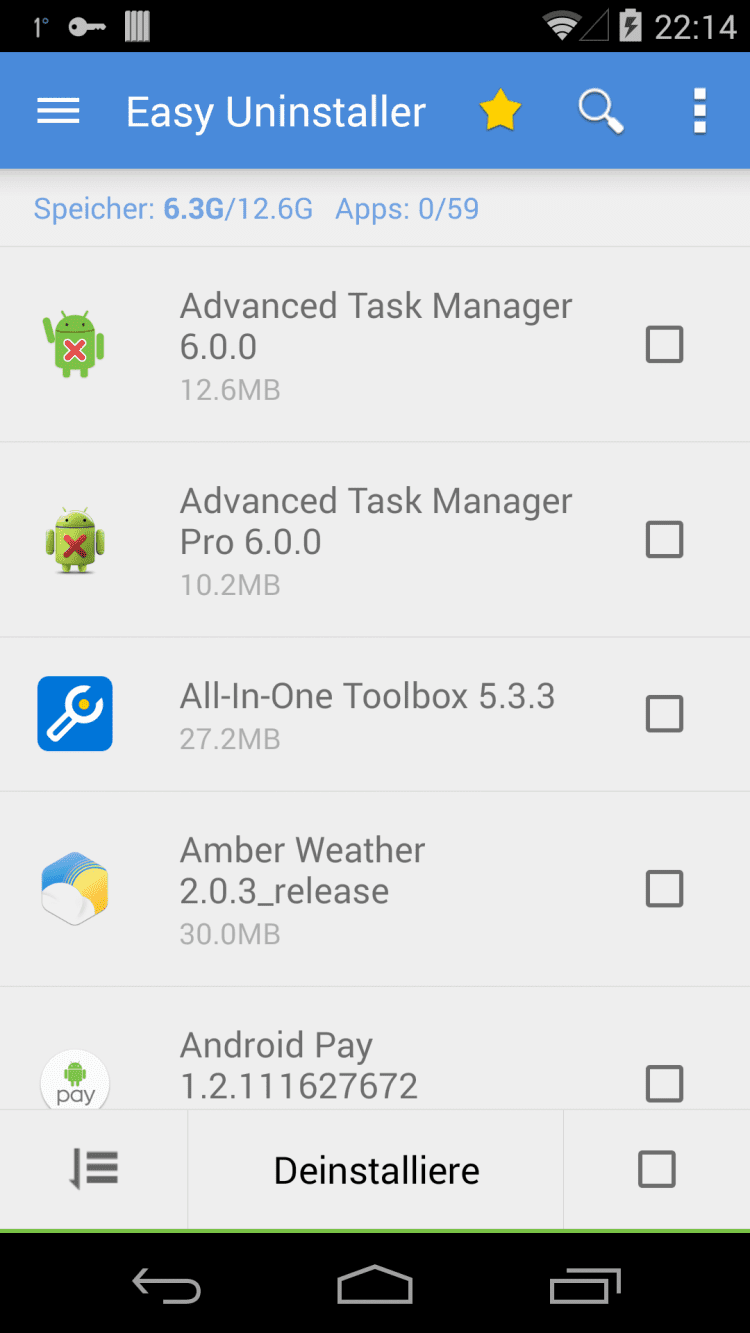The height and width of the screenshot is (1333, 750).
Task: Open the All-In-One Toolbox 5.3.3 row
Action: [x=366, y=714]
